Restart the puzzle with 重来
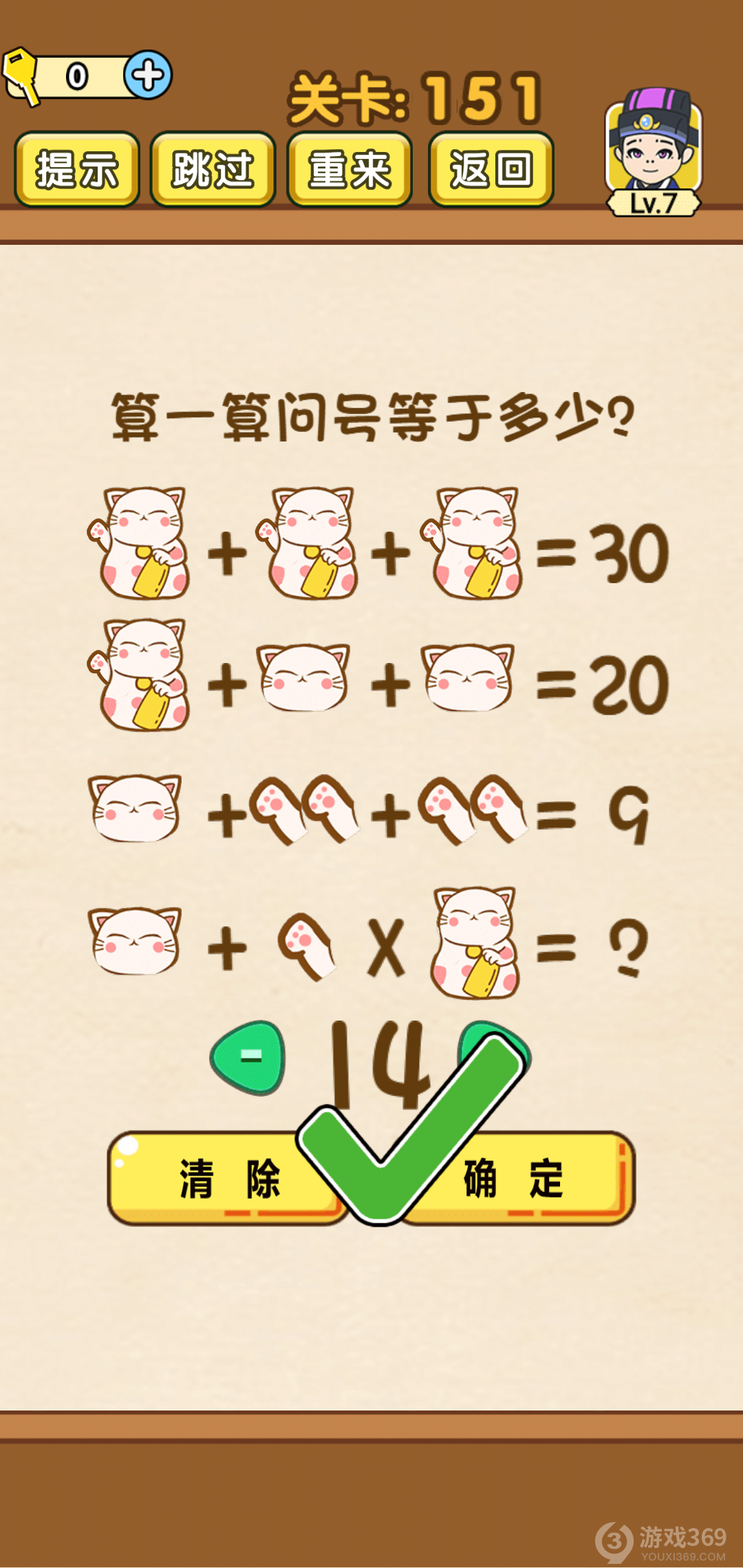Image resolution: width=743 pixels, height=1568 pixels. [349, 169]
